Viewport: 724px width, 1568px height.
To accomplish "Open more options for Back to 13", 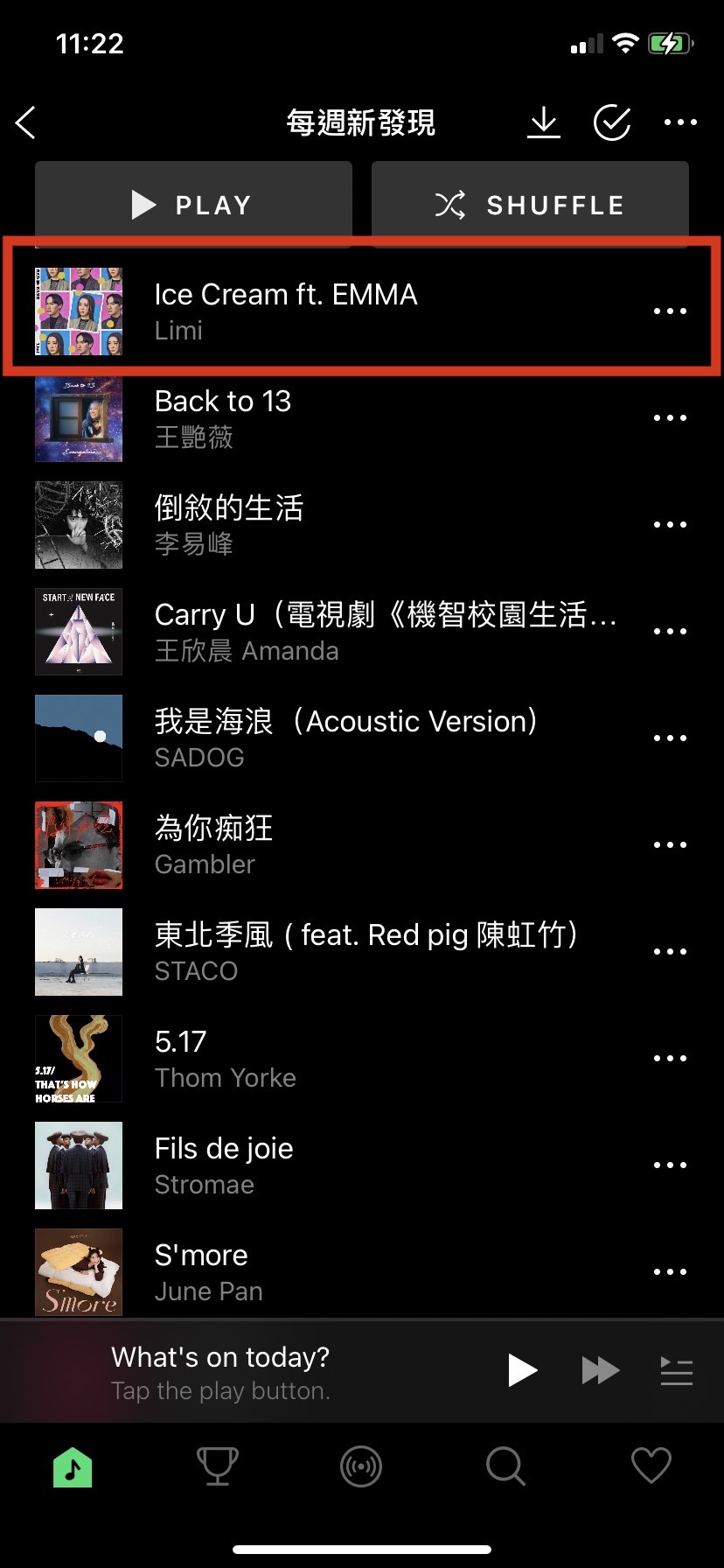I will click(x=670, y=418).
